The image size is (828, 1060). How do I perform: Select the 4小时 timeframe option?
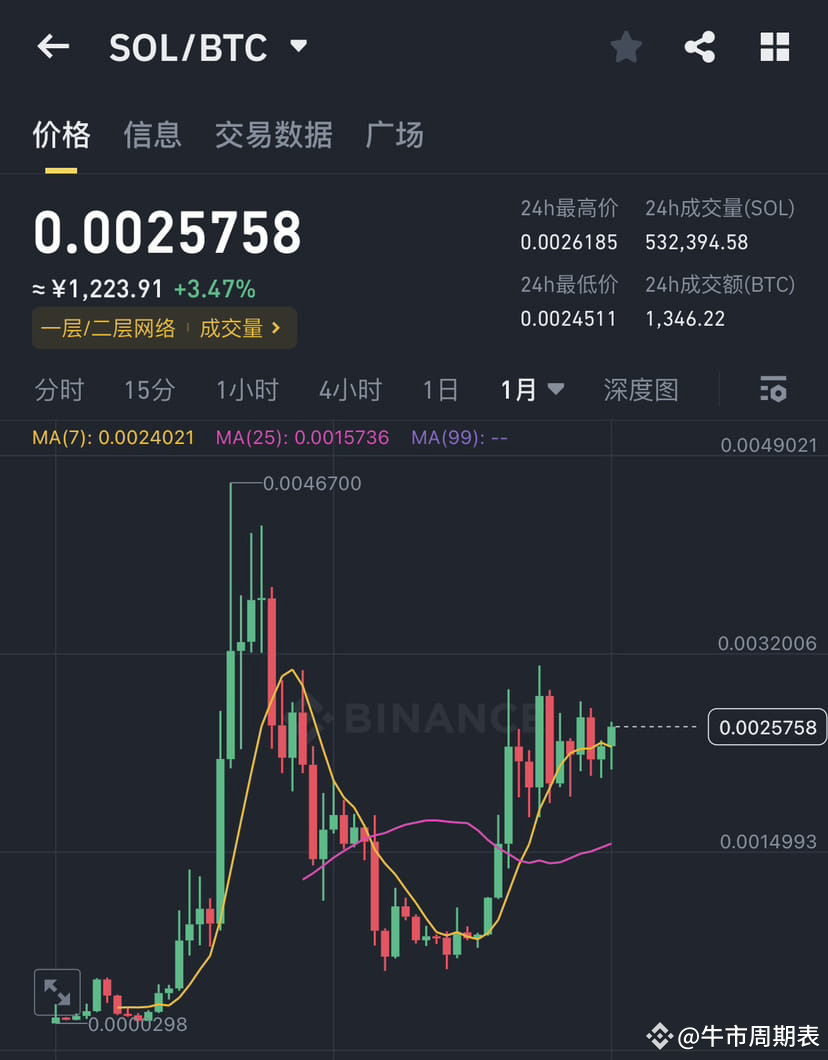(x=350, y=390)
